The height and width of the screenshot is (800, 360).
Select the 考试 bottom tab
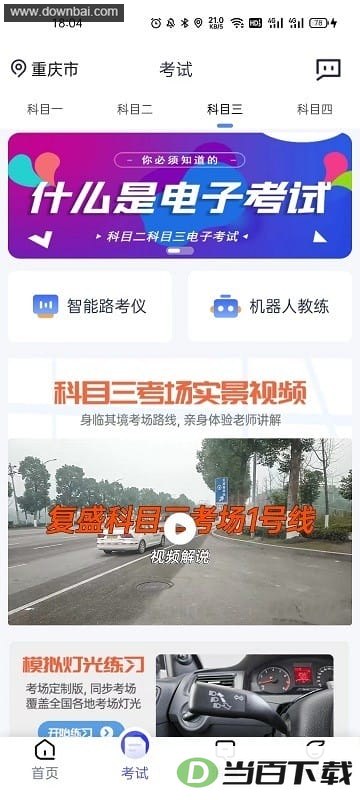[135, 758]
